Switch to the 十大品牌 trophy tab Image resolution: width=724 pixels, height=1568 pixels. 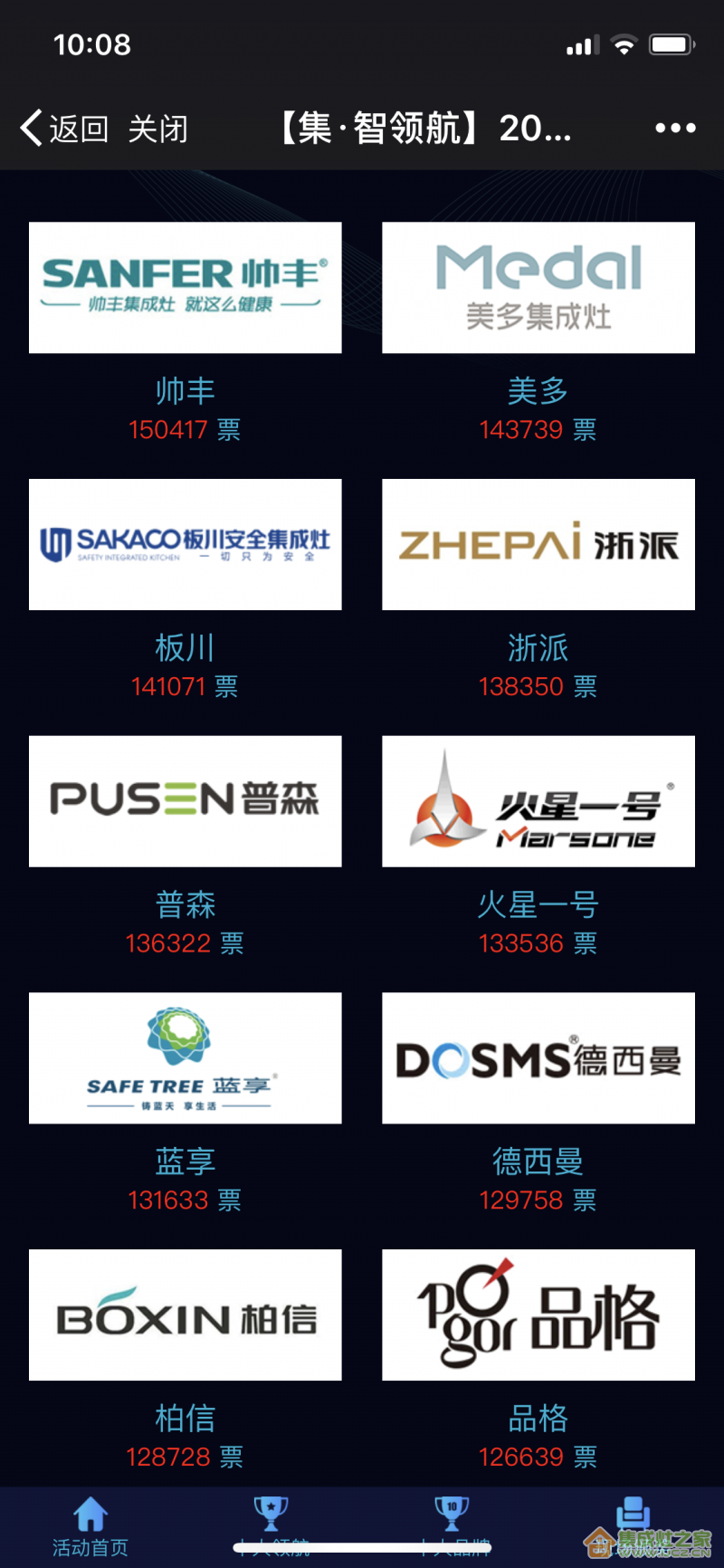click(452, 1526)
